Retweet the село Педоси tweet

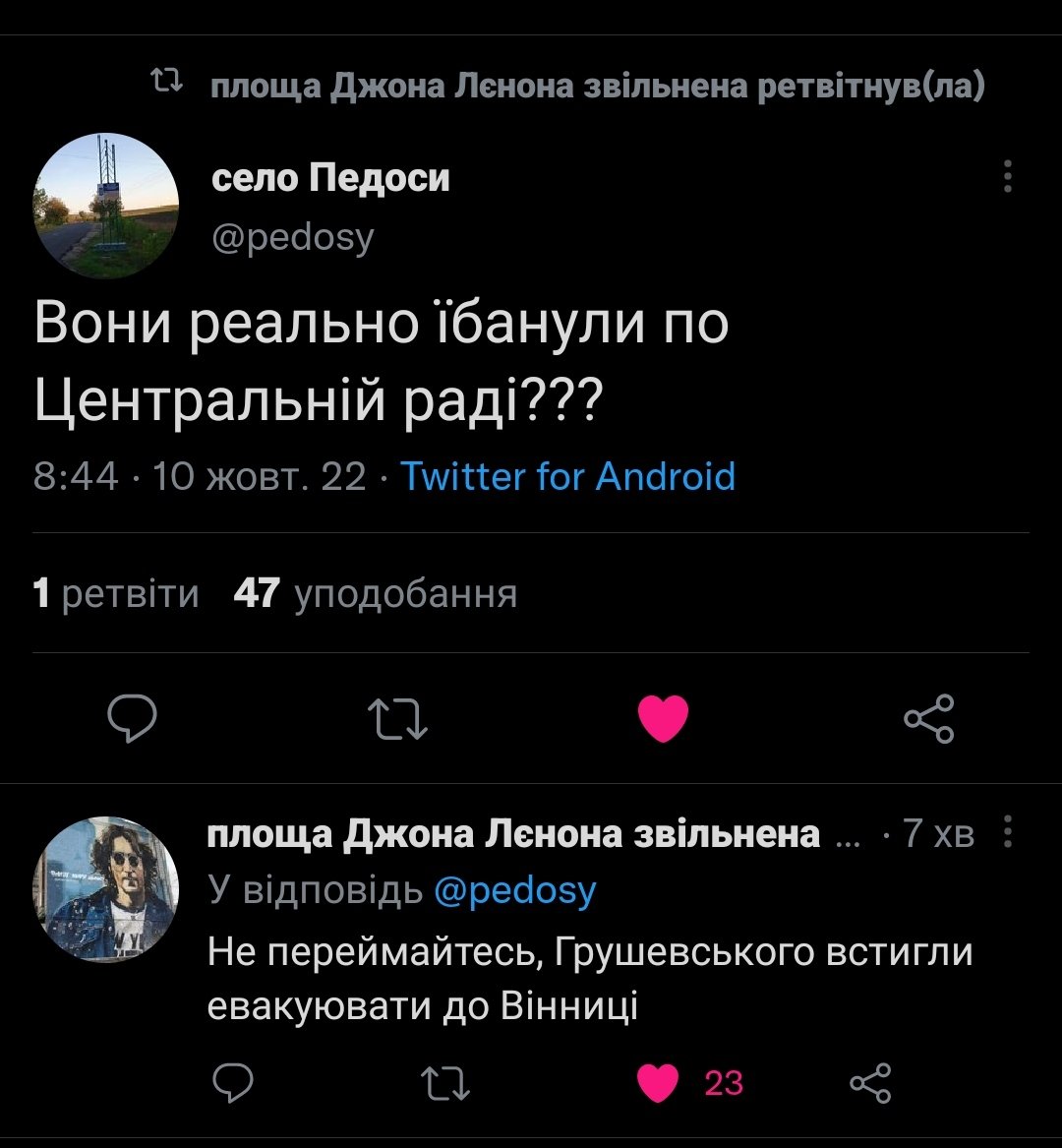click(397, 718)
